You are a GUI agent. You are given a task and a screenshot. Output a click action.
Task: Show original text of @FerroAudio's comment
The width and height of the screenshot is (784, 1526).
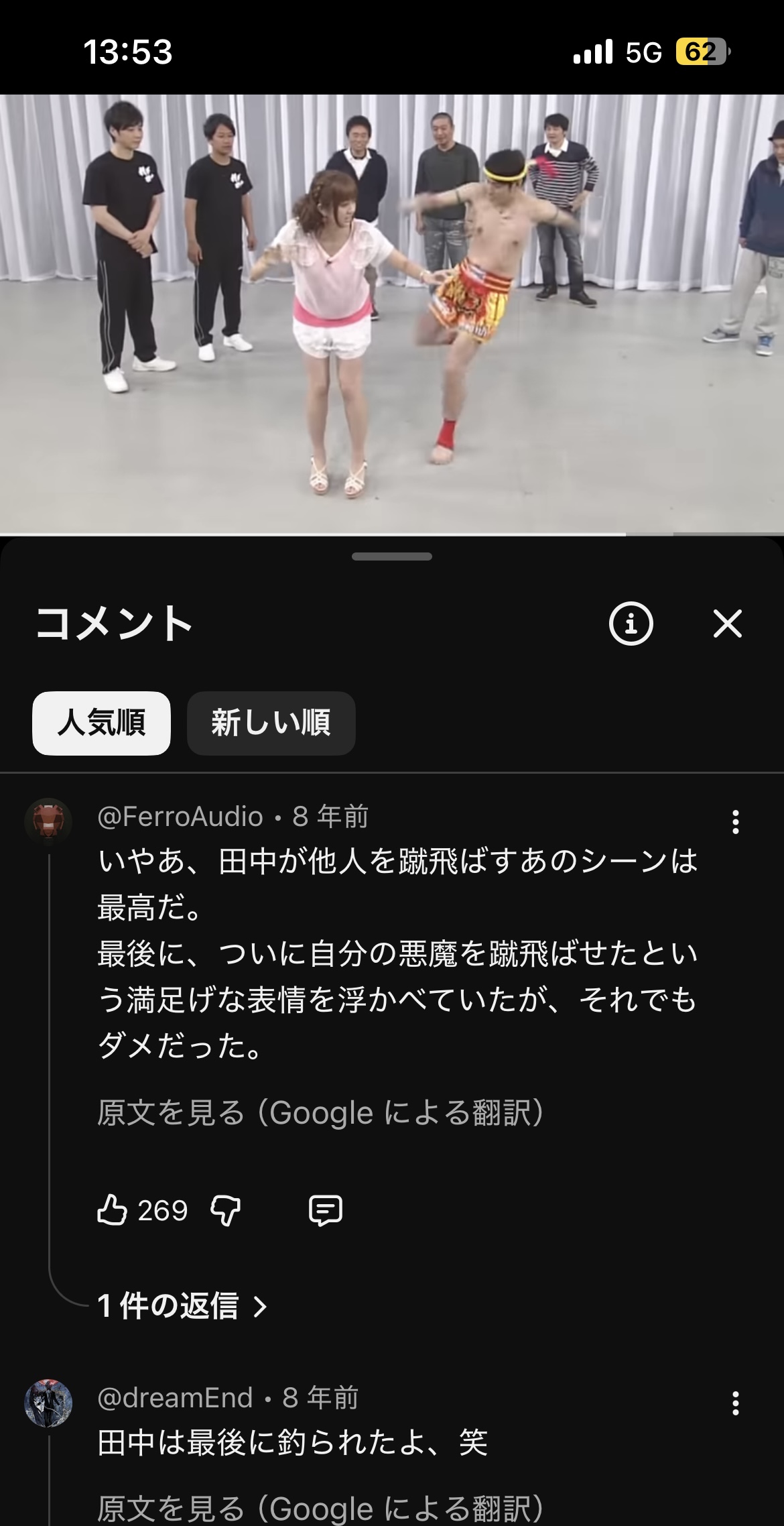tap(320, 1113)
